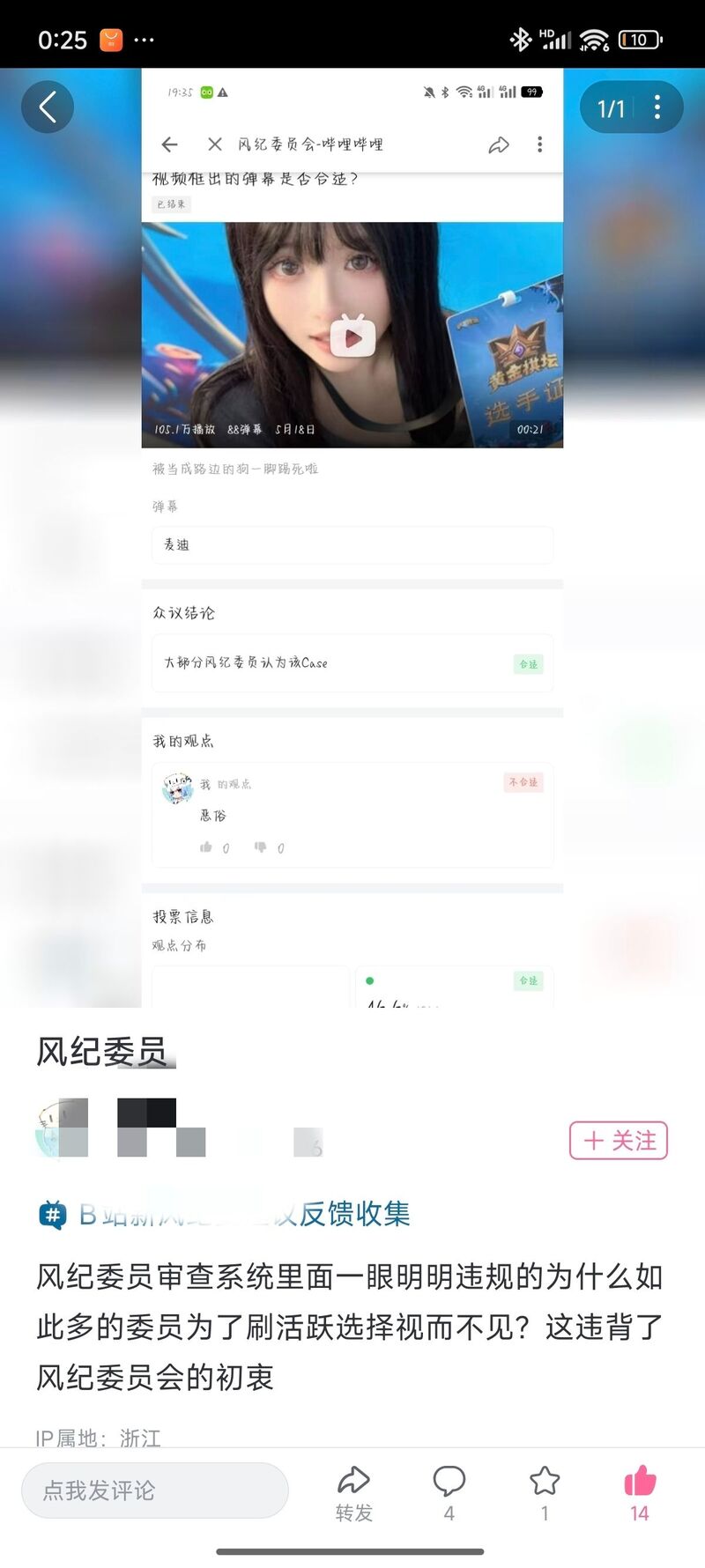Viewport: 705px width, 1568px height.
Task: Repost this post via 转发
Action: pyautogui.click(x=353, y=1492)
